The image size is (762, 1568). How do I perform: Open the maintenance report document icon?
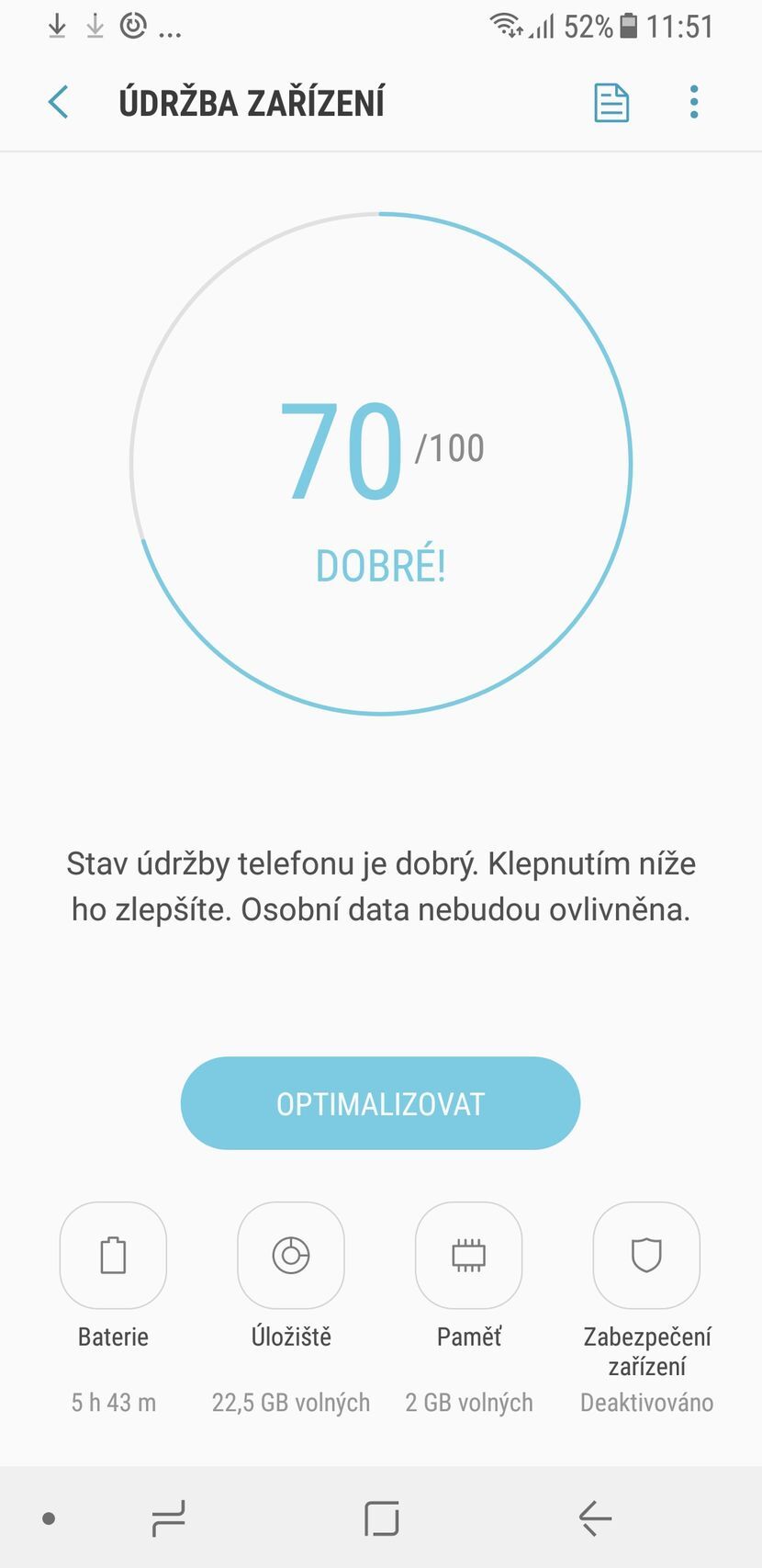(611, 103)
